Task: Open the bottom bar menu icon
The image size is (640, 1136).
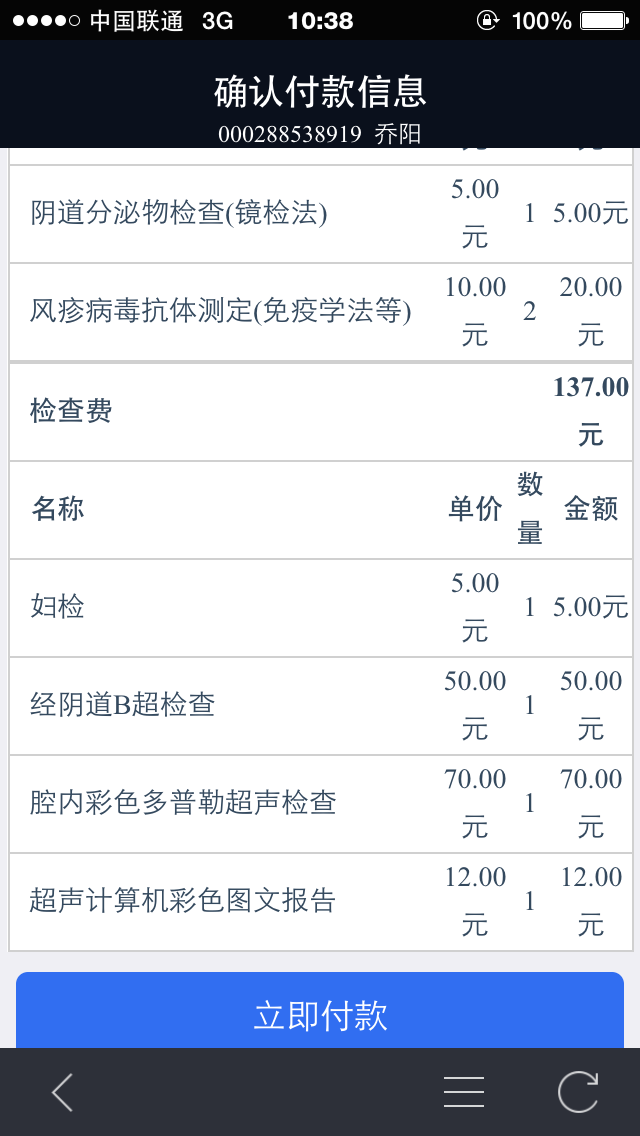Action: [464, 1092]
